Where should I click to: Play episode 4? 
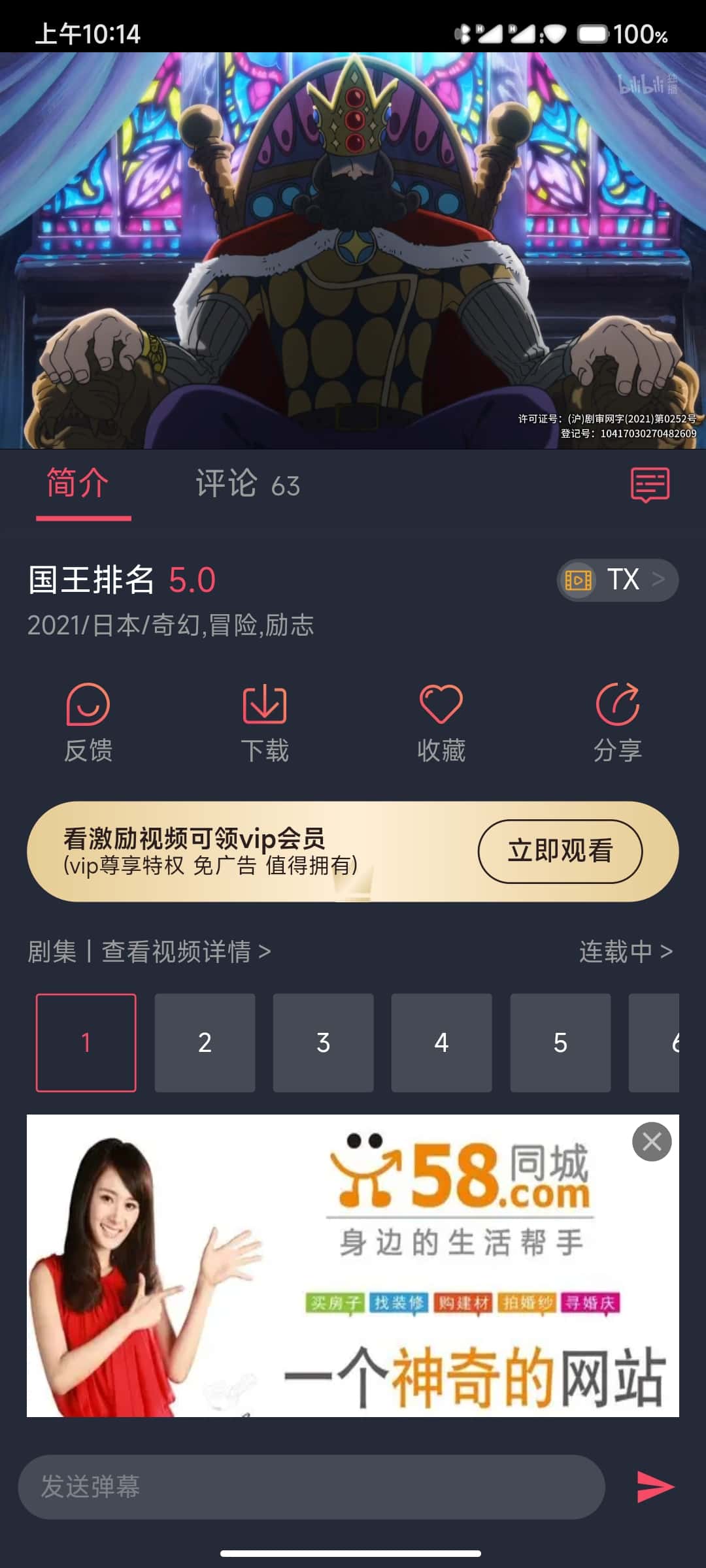(x=441, y=1043)
